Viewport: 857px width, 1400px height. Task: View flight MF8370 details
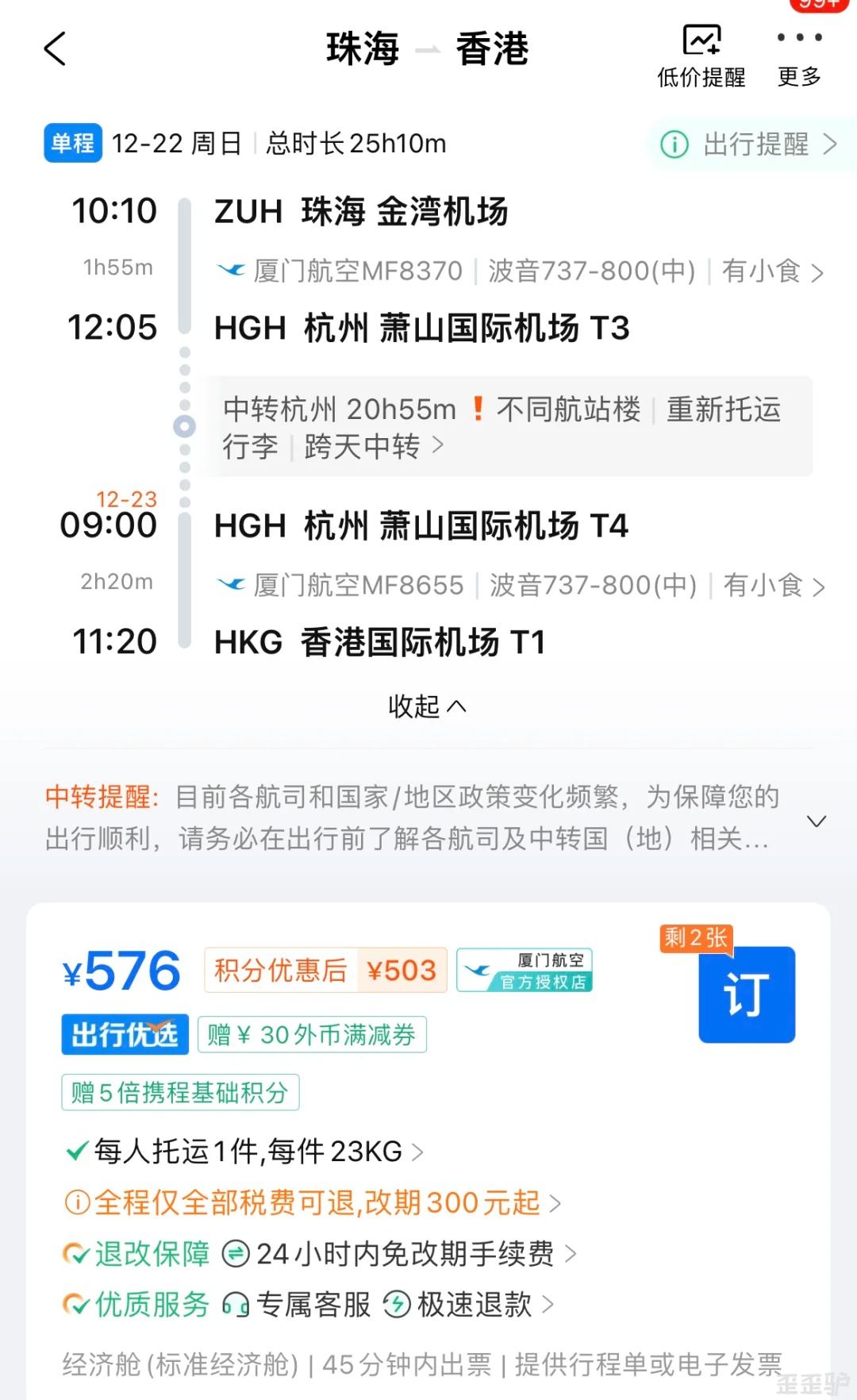tap(520, 271)
